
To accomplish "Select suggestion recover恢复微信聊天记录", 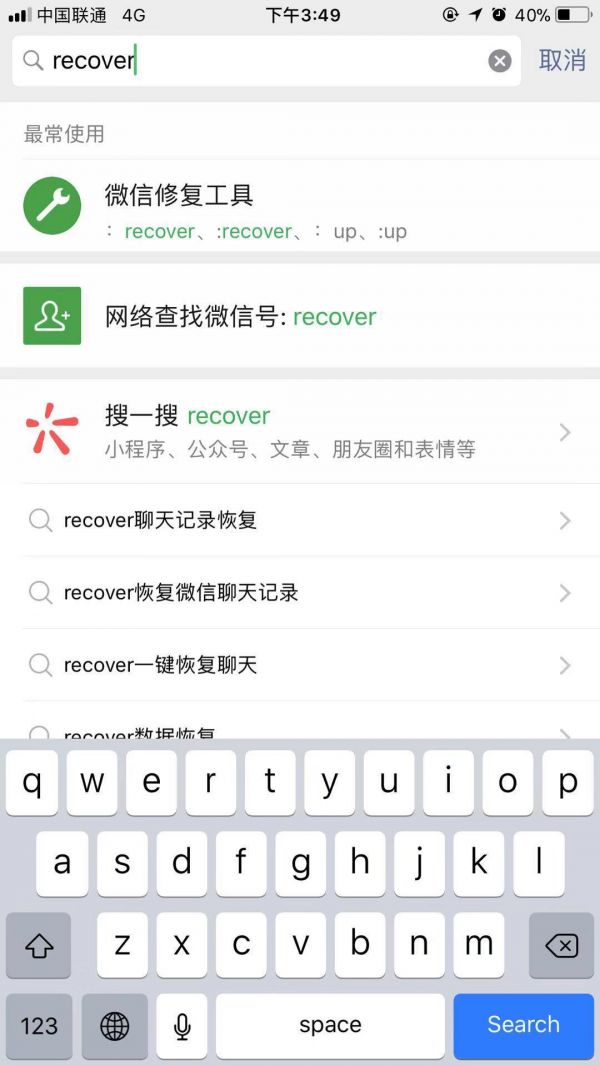I will (x=300, y=593).
